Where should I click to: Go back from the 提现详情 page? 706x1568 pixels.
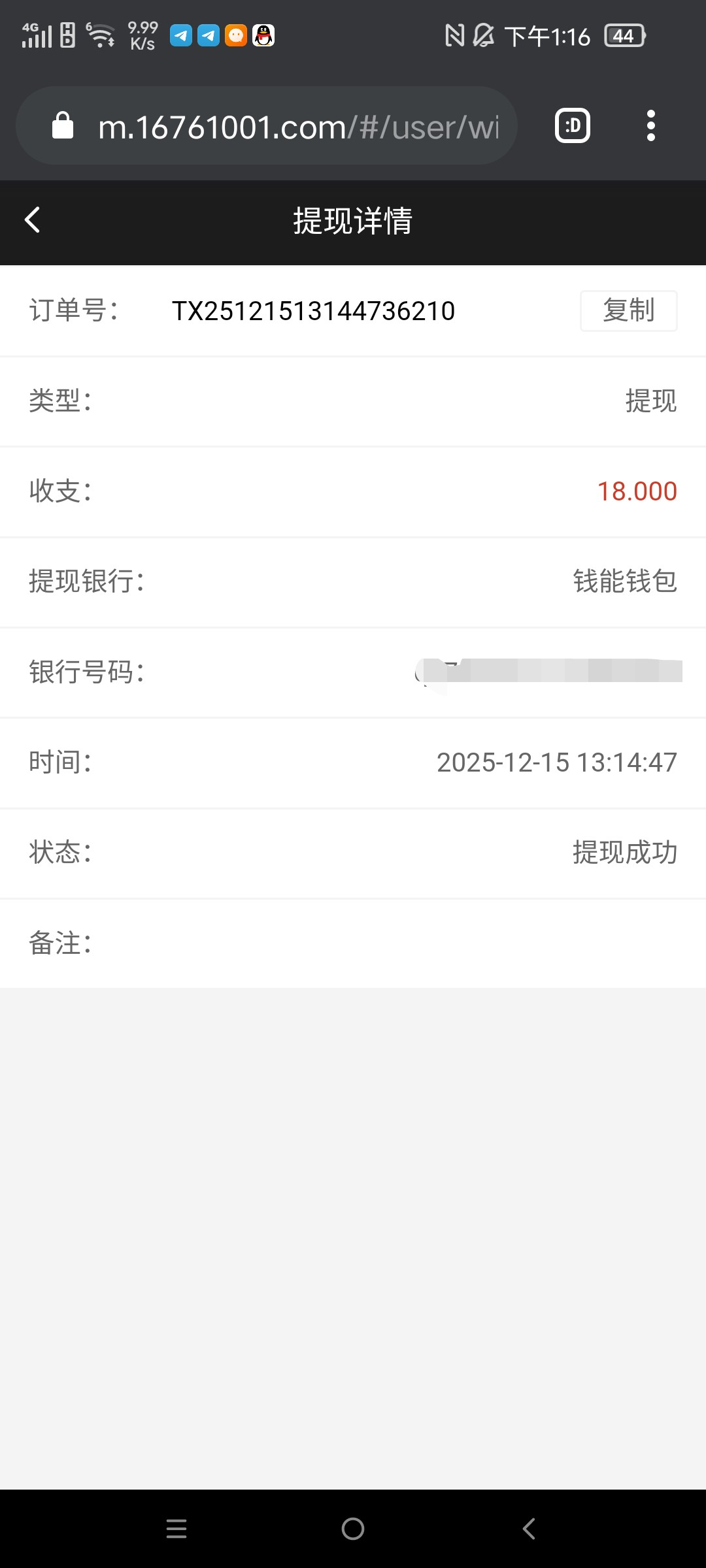click(x=33, y=220)
